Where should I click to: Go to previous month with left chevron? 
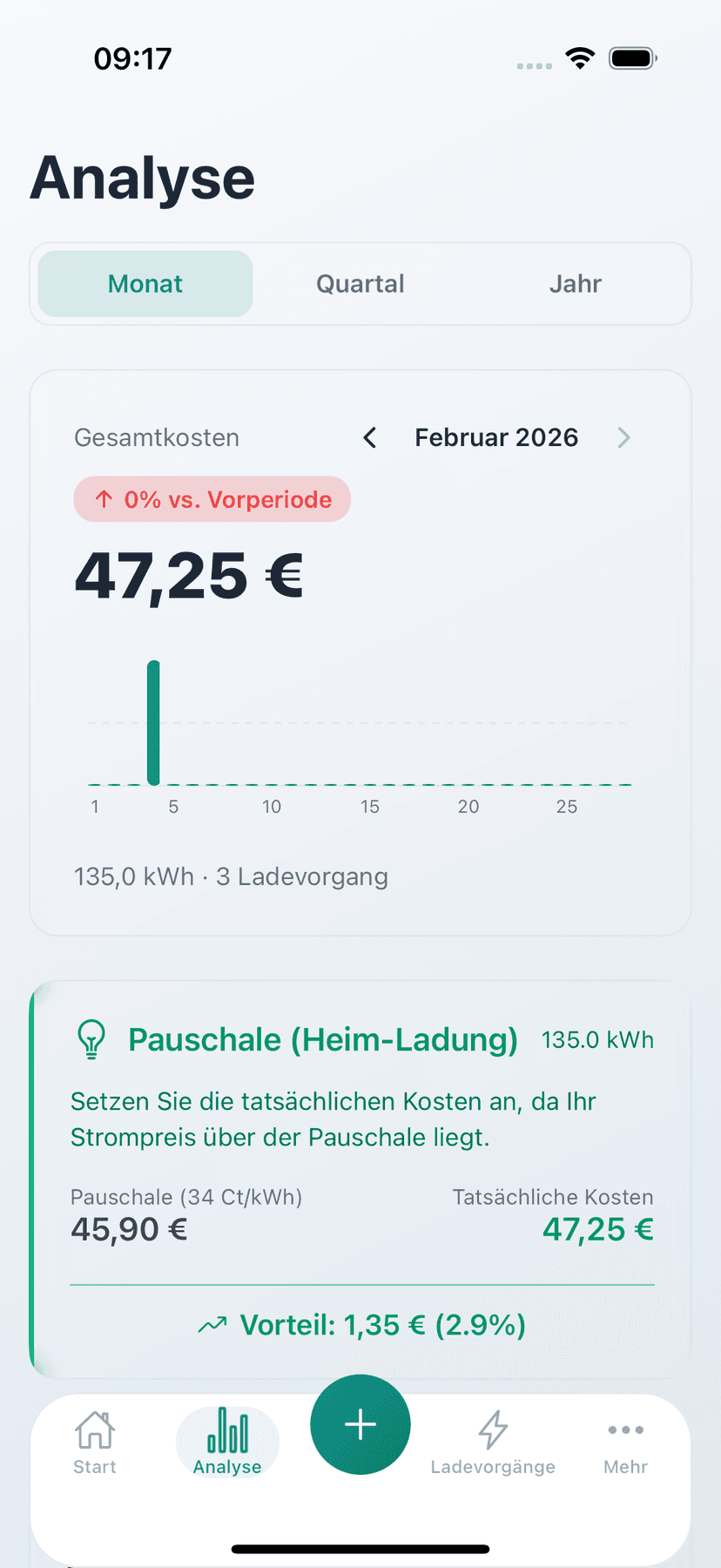369,437
